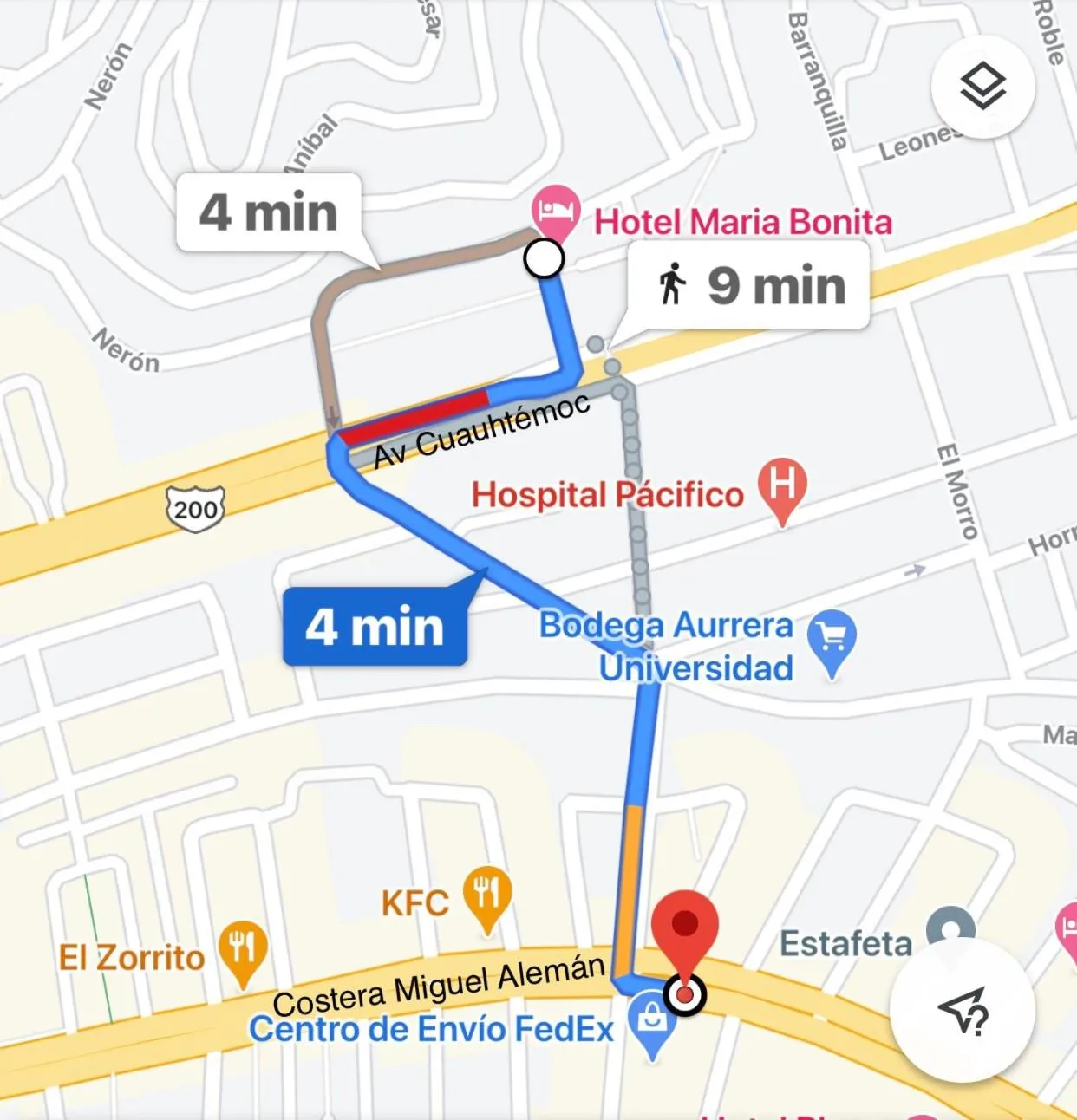The image size is (1077, 1120).
Task: Open Hospital Pácifico place marker
Action: [781, 487]
